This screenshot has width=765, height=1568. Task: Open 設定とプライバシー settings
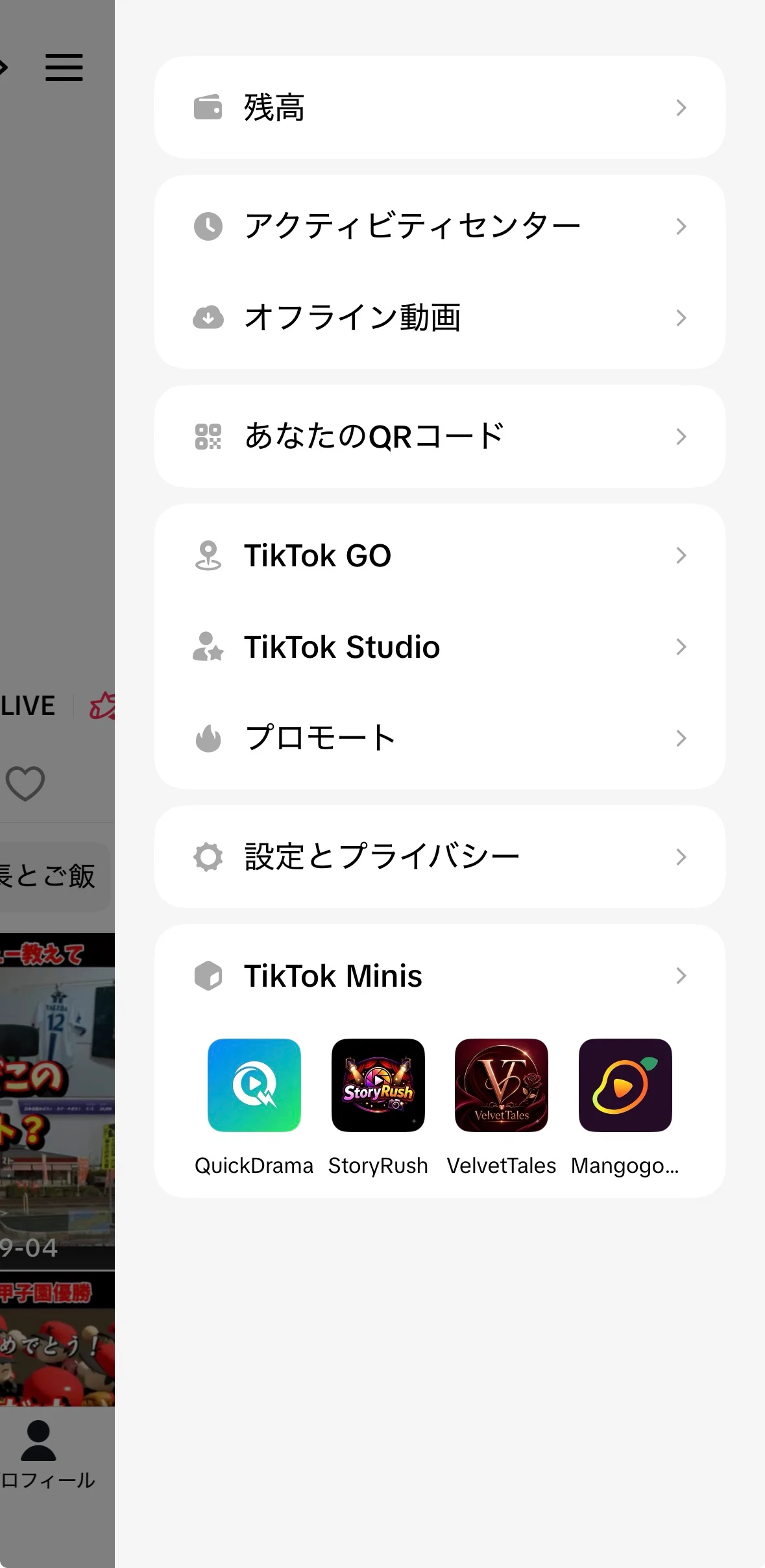click(439, 856)
